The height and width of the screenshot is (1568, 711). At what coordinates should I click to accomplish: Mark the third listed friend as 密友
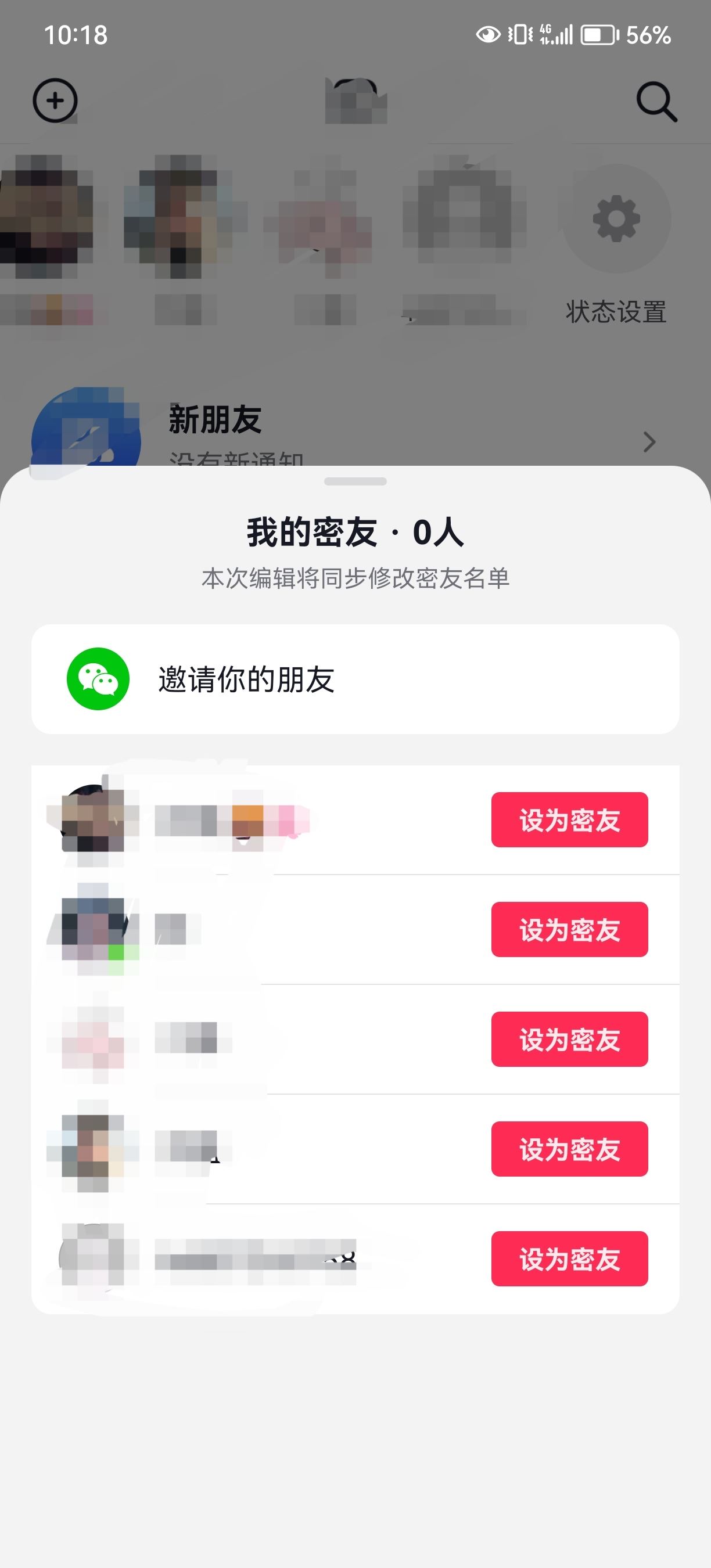click(x=569, y=1039)
